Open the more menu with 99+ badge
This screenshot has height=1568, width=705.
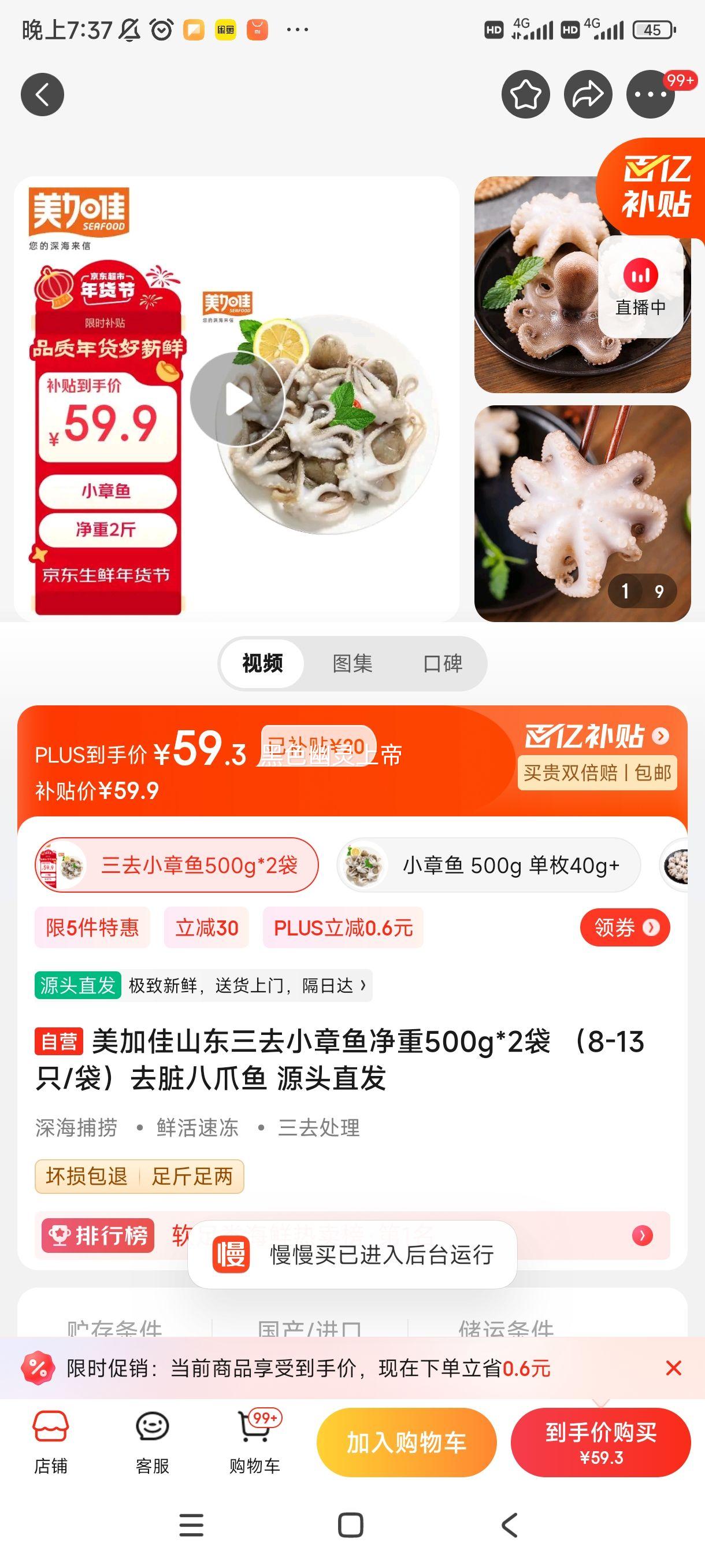pos(649,94)
